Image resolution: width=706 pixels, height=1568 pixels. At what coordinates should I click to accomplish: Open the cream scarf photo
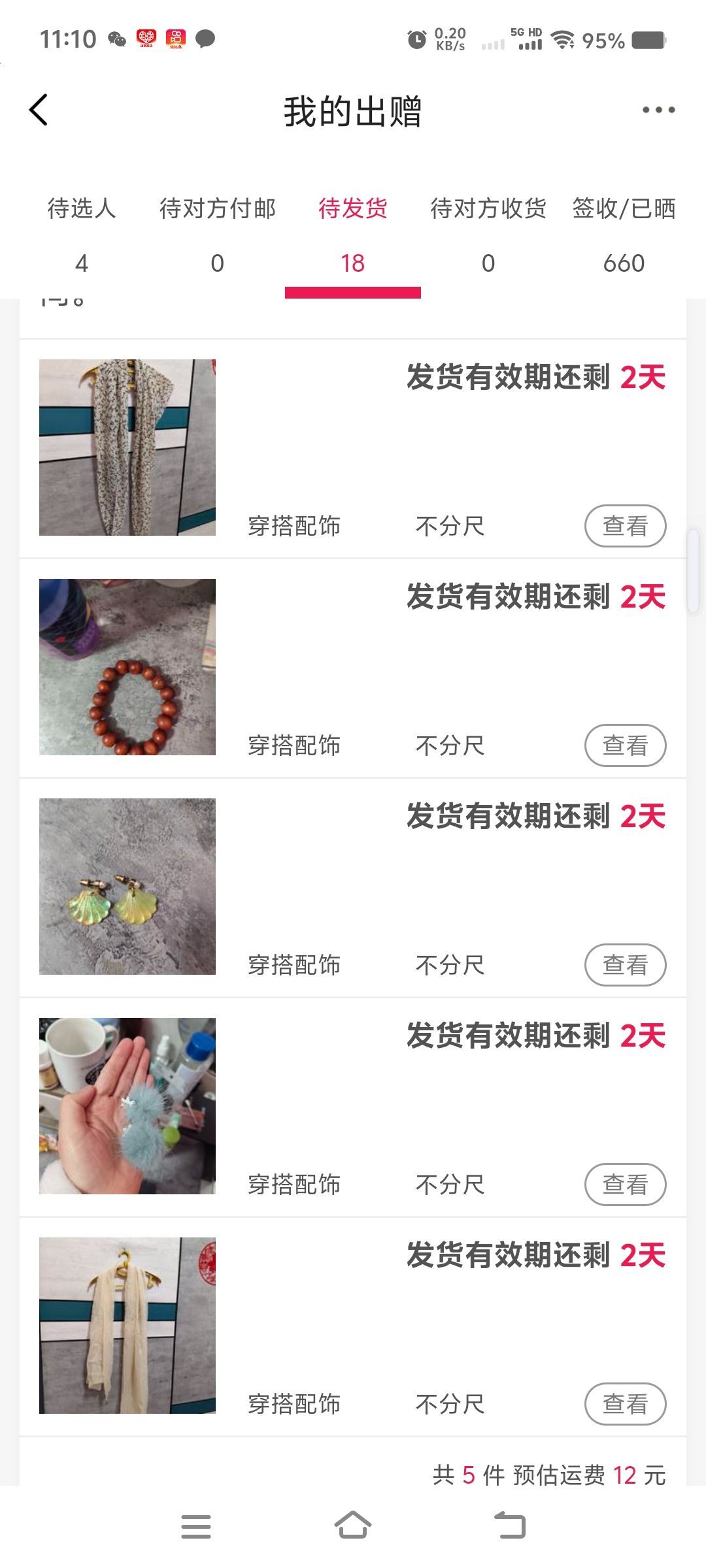pyautogui.click(x=127, y=1326)
